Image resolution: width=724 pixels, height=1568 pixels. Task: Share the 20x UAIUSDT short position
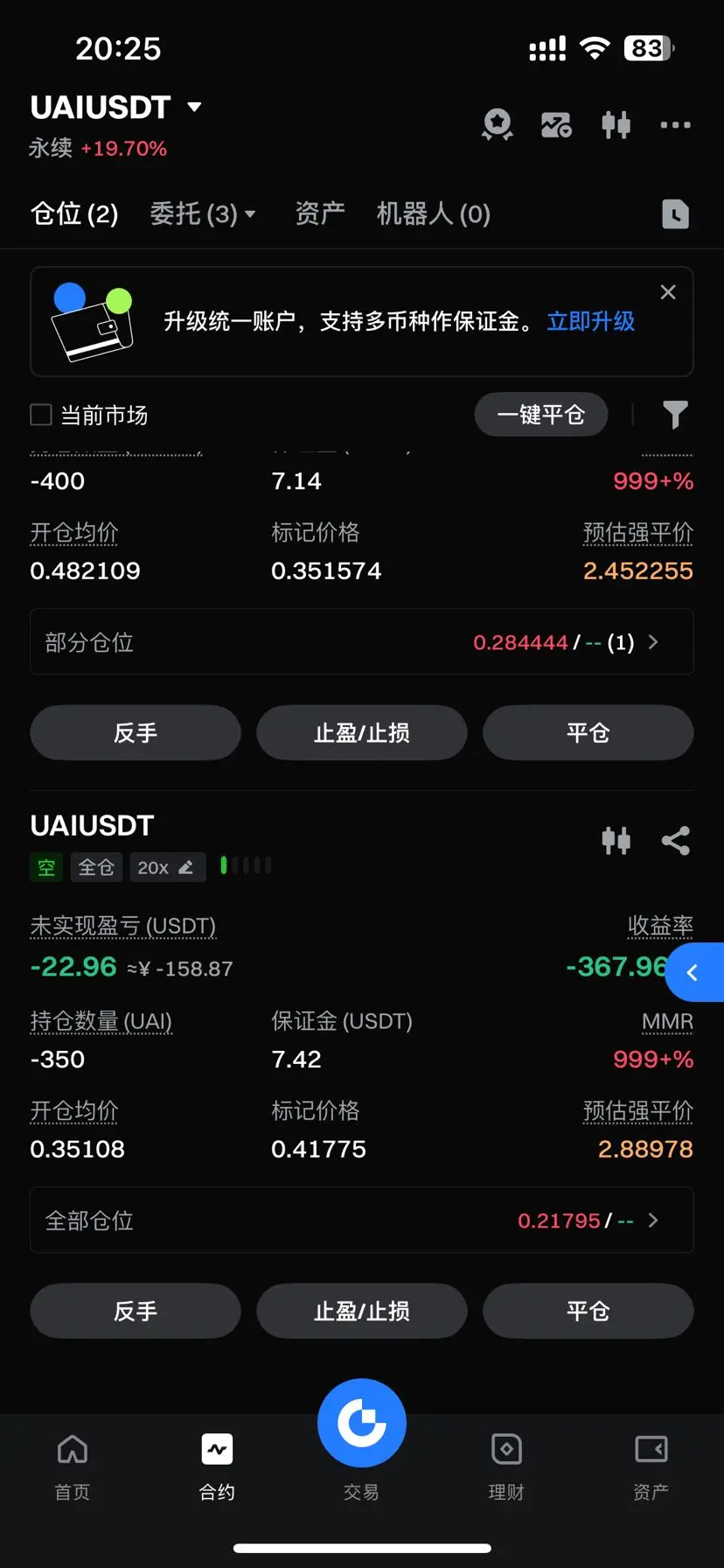[675, 841]
